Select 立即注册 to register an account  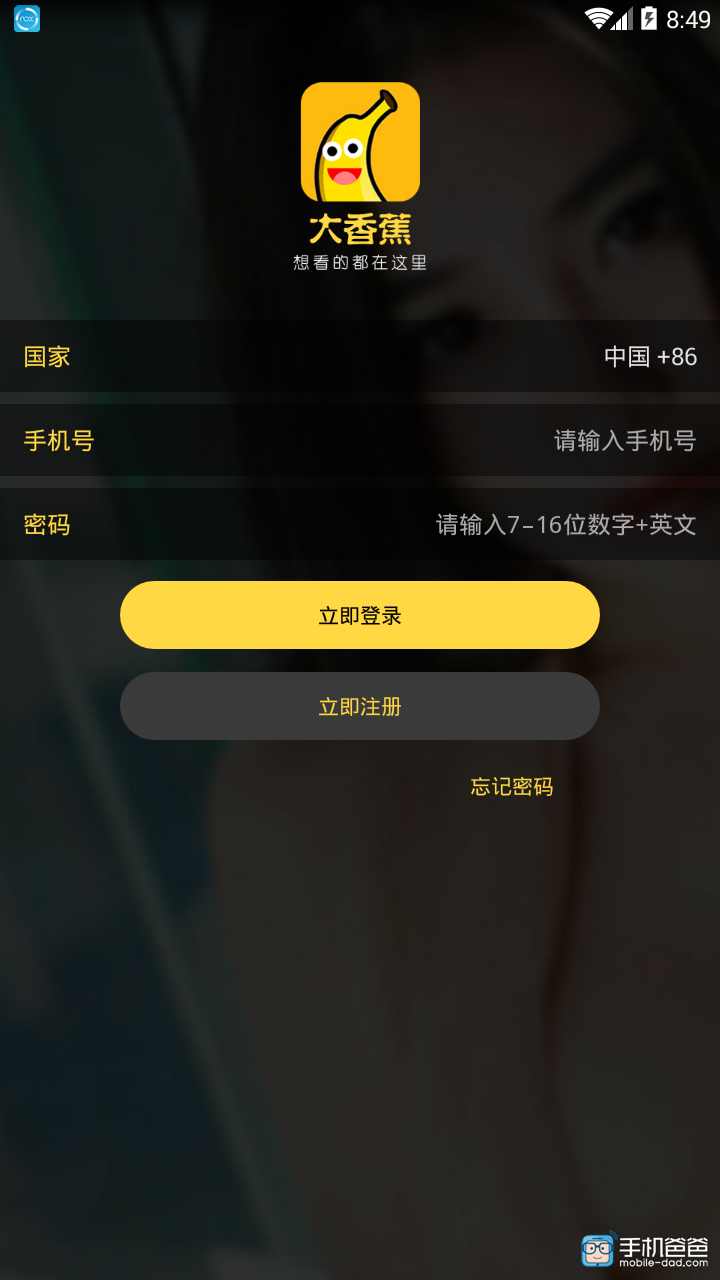pyautogui.click(x=360, y=707)
